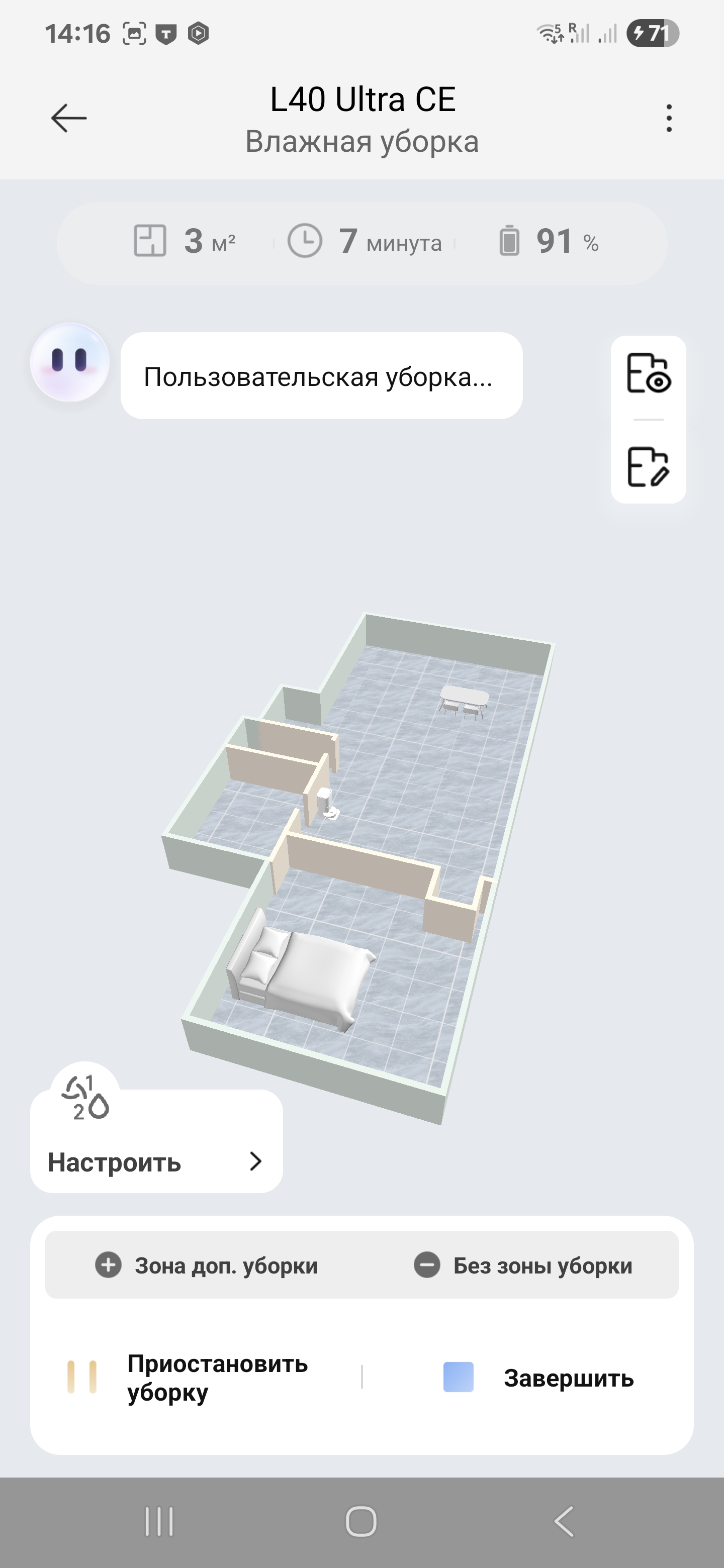
Task: Open the map edit pencil icon
Action: (x=648, y=467)
